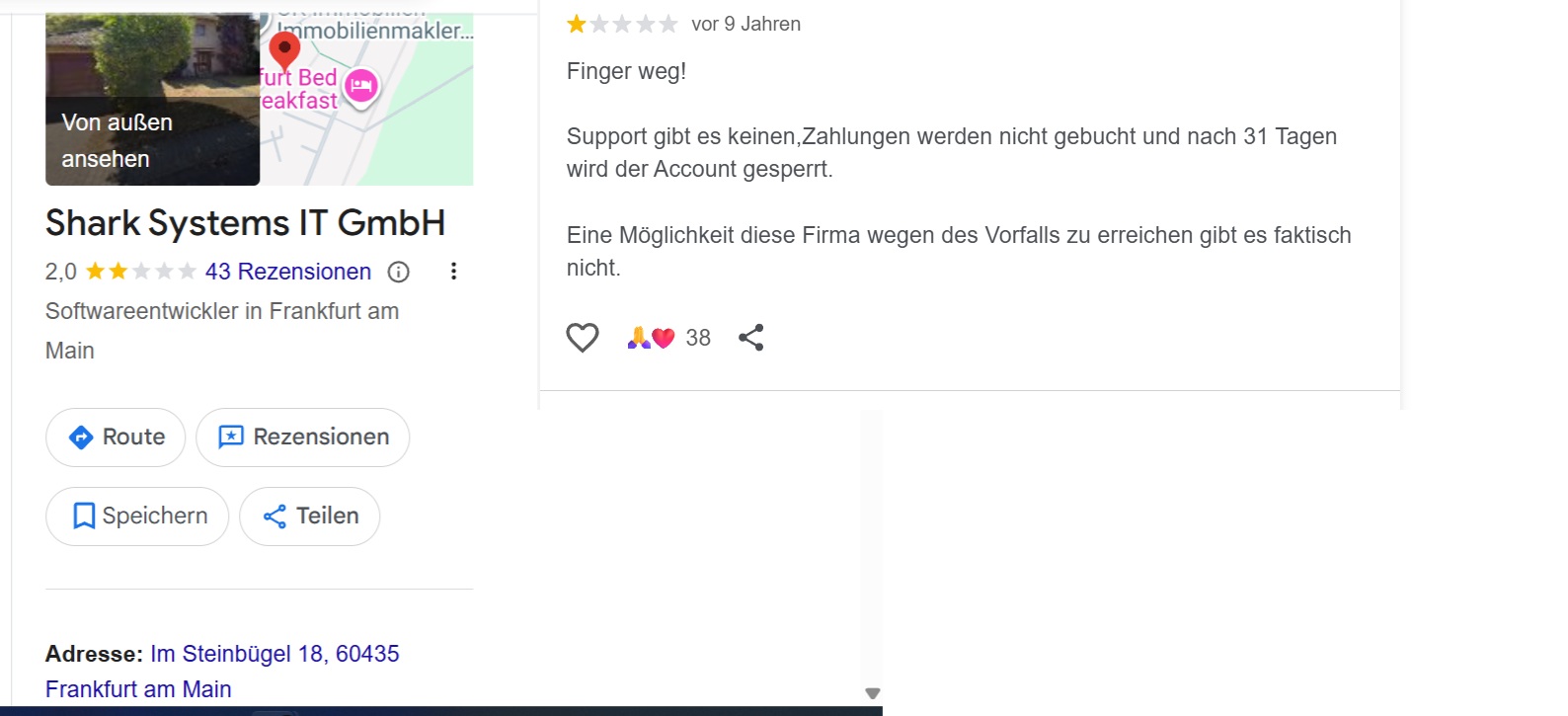The height and width of the screenshot is (716, 1568).
Task: Tap the Rezensionen button
Action: [x=302, y=438]
